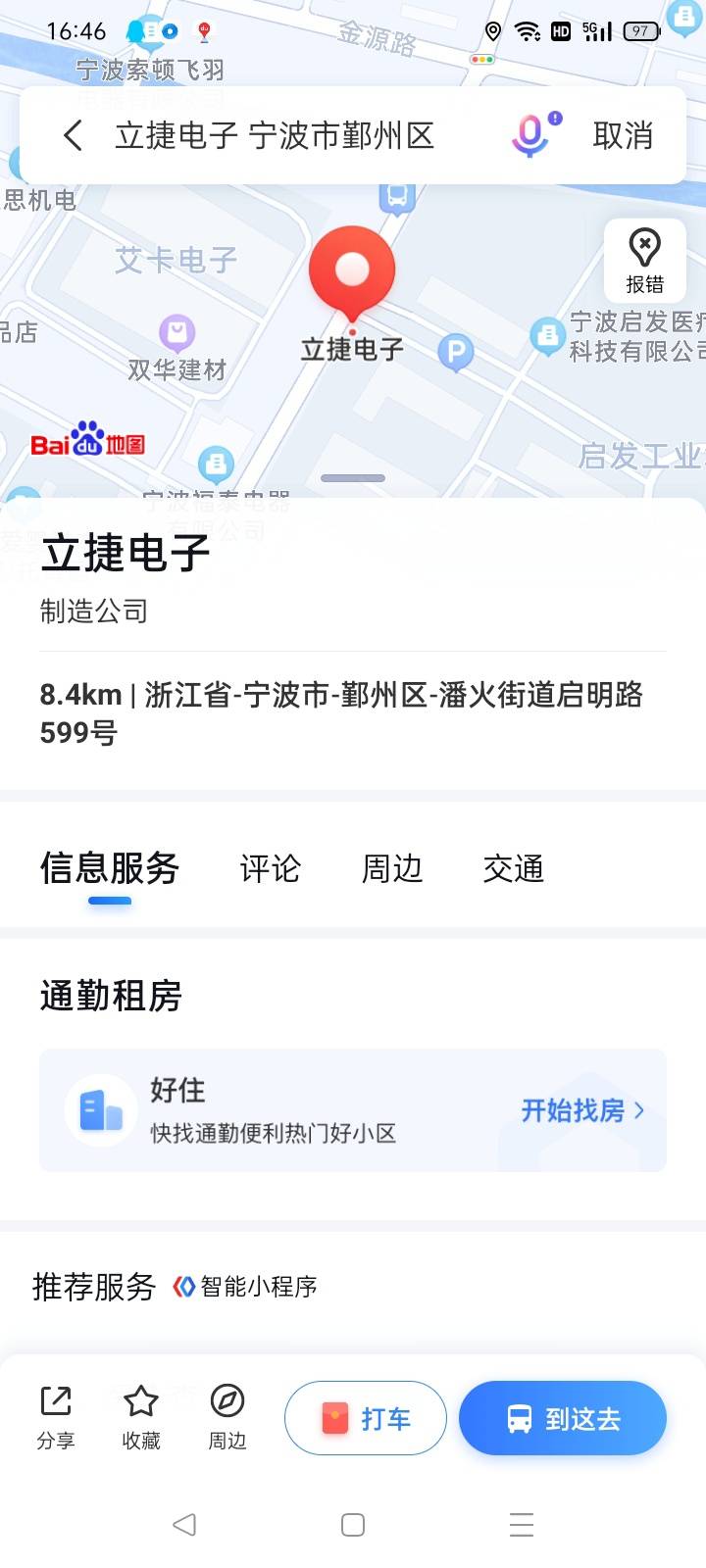Cancel the search with 取消

tap(623, 135)
